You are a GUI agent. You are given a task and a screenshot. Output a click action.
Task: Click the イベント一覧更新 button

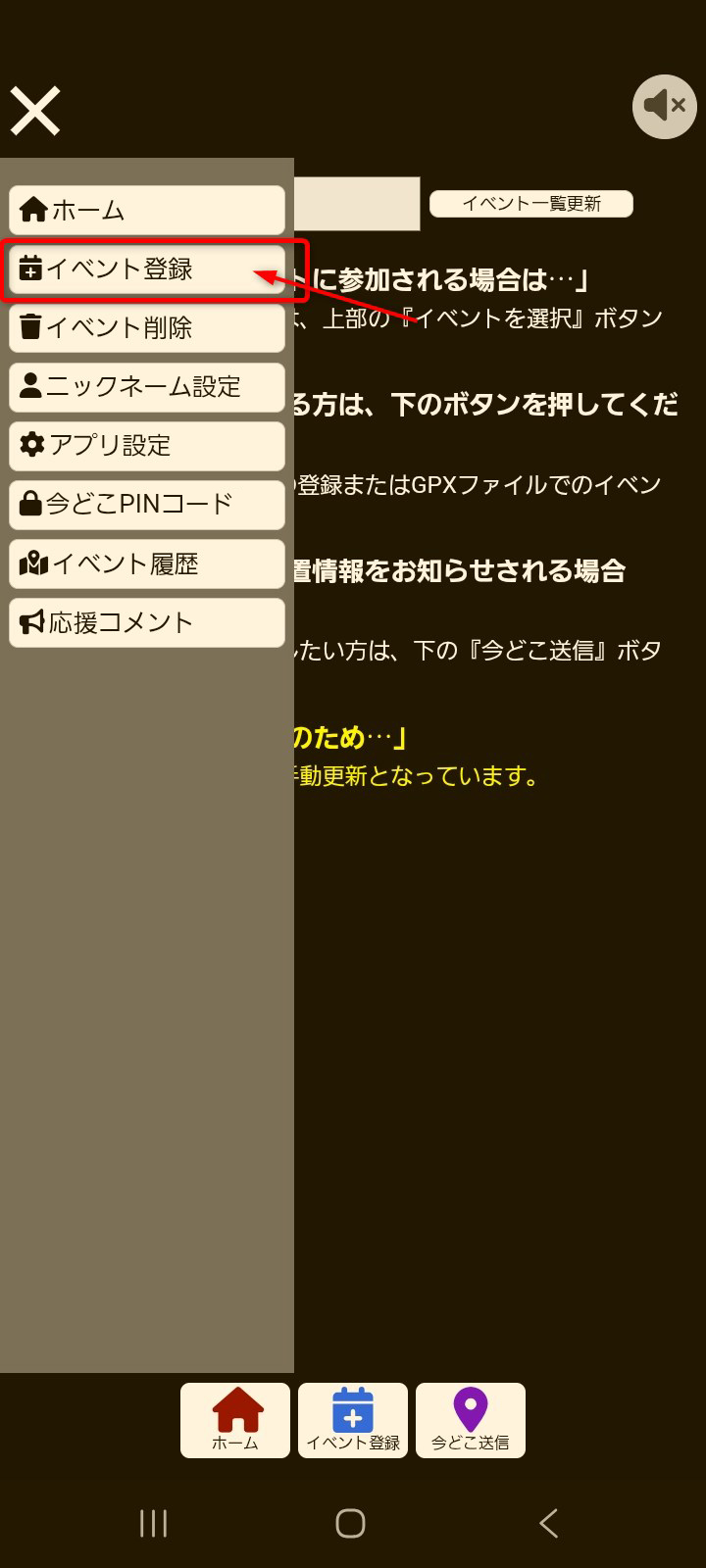point(530,203)
